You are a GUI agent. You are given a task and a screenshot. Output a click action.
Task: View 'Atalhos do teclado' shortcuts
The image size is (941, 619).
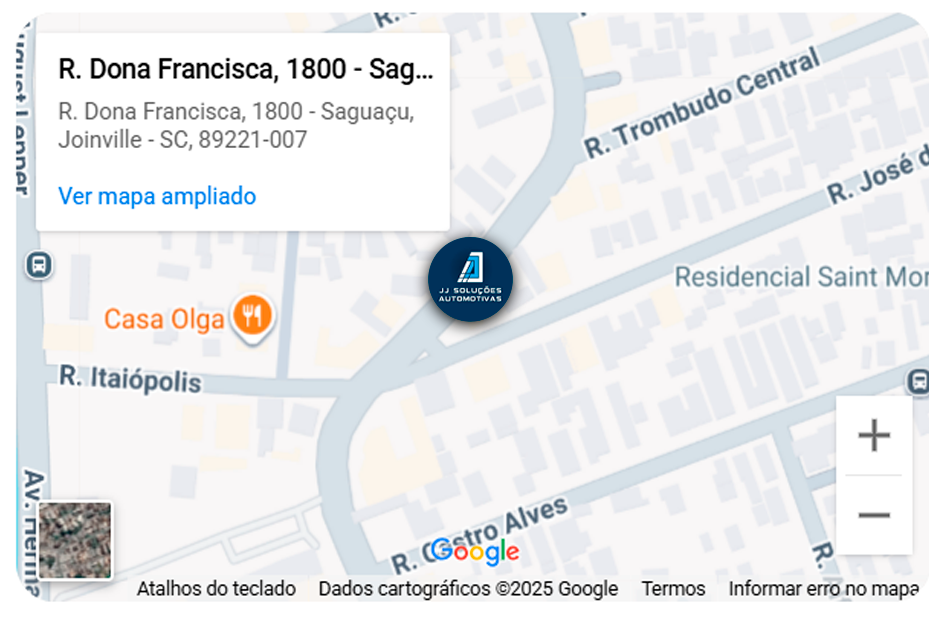tap(216, 589)
